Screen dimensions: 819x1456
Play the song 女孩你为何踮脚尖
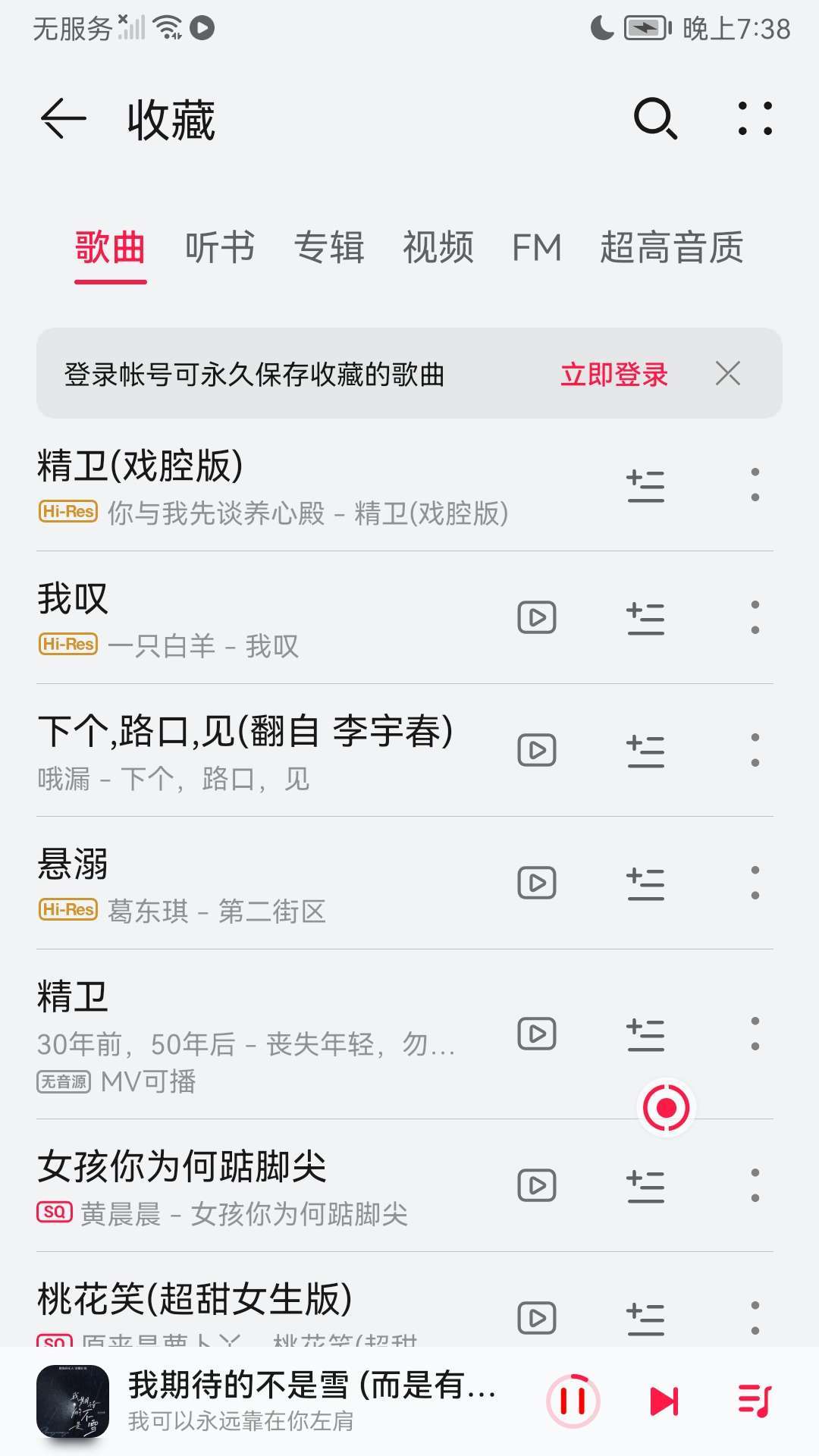pyautogui.click(x=227, y=1185)
